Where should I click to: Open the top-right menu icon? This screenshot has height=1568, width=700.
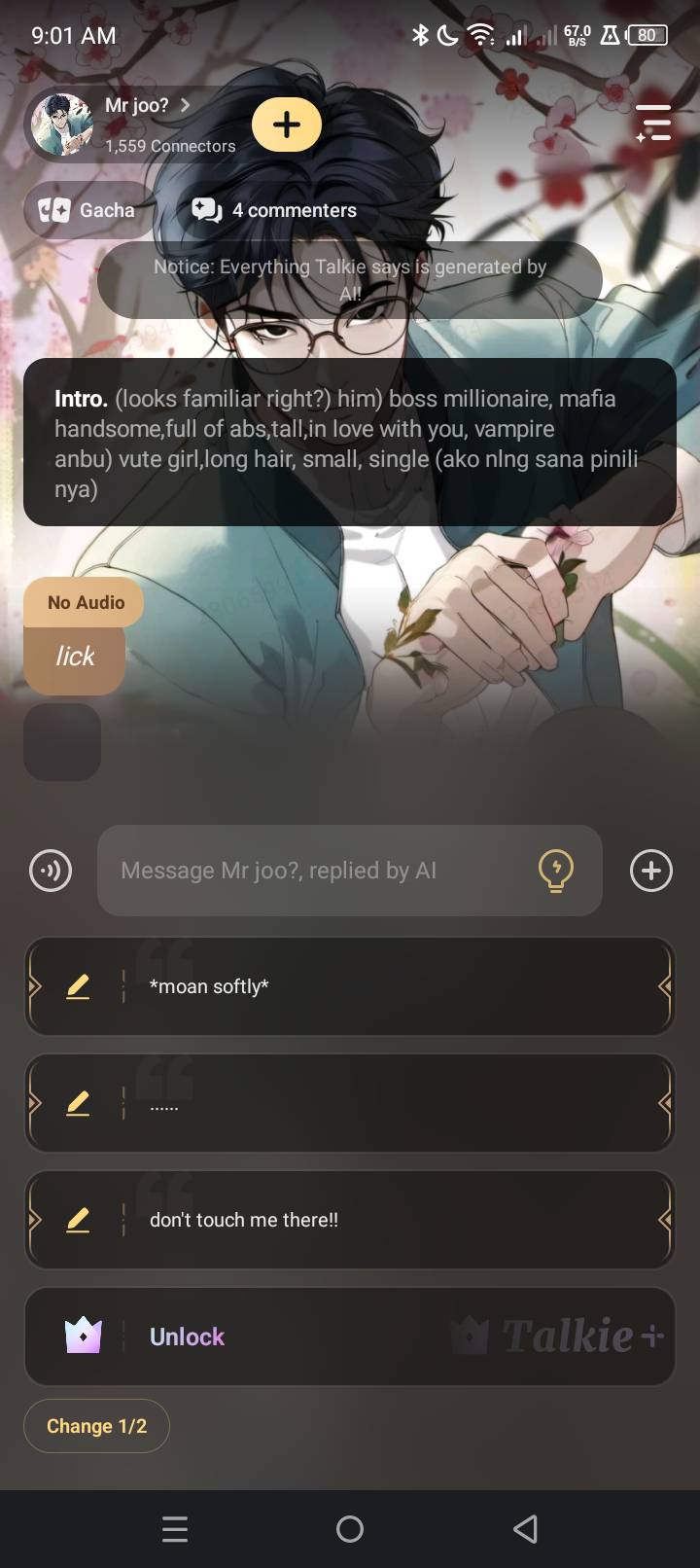[x=654, y=124]
